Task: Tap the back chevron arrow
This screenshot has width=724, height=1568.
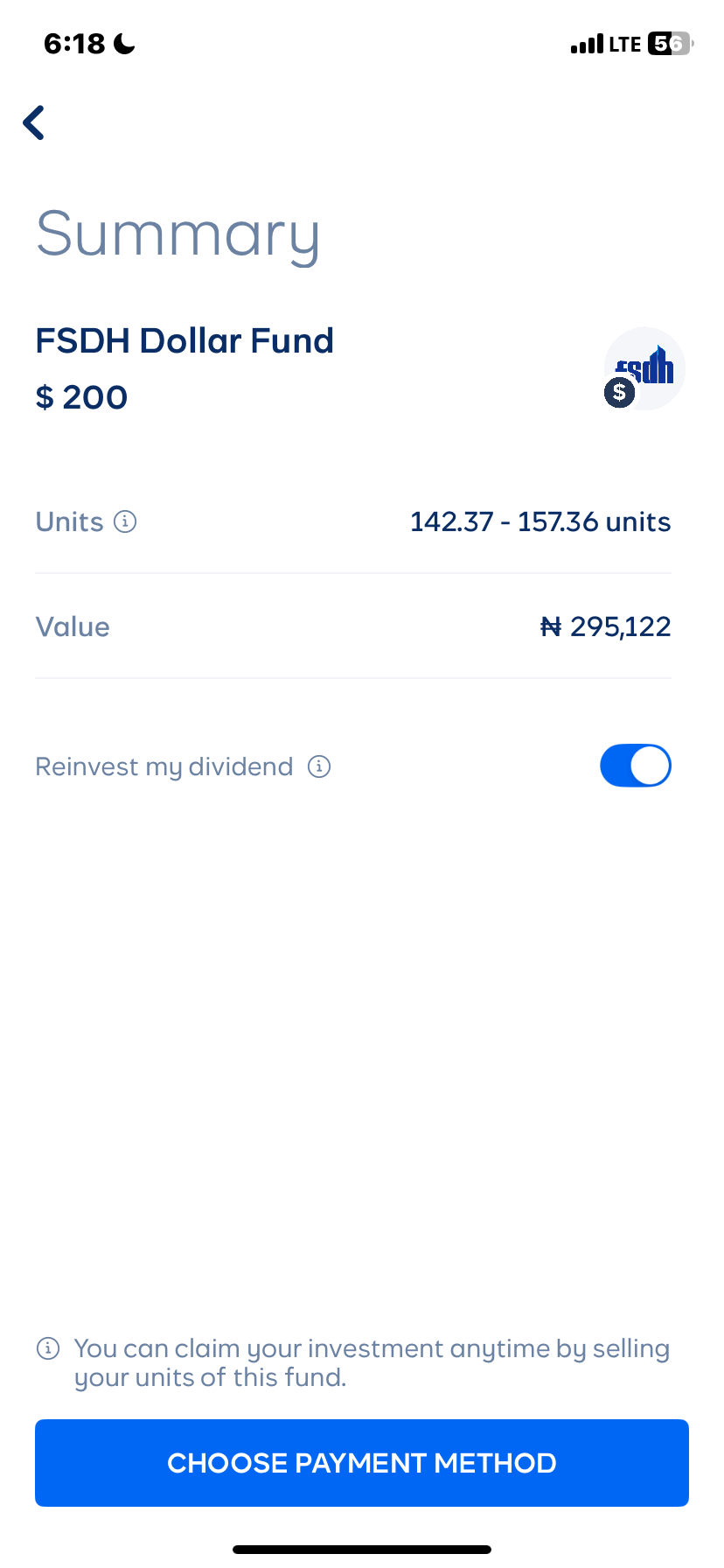Action: [33, 122]
